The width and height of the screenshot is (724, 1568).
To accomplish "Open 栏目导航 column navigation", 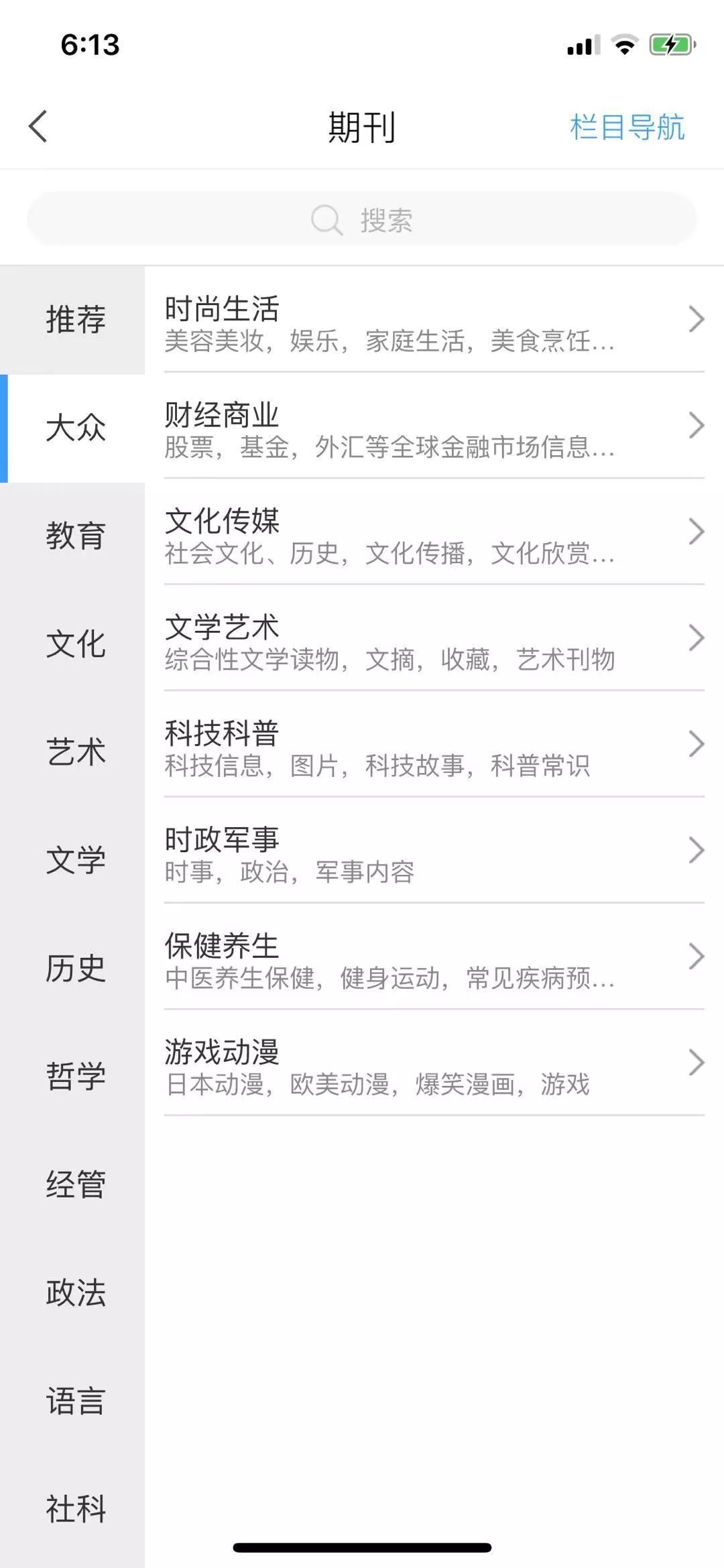I will coord(627,127).
